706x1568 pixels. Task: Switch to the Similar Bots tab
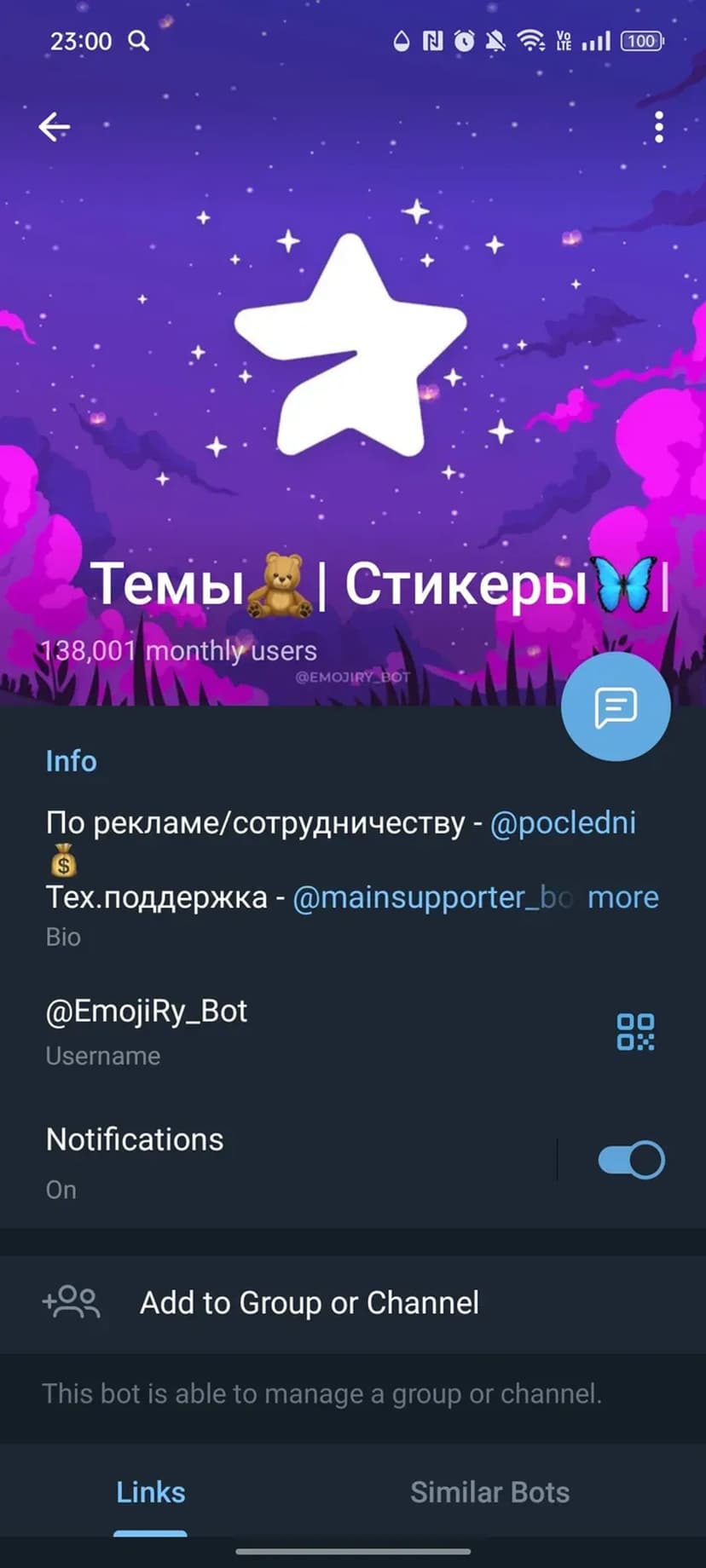tap(489, 1492)
